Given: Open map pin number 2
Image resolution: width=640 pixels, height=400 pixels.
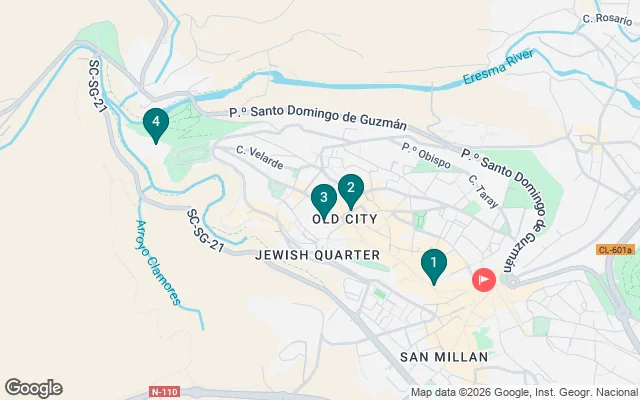Looking at the screenshot, I should click(350, 189).
